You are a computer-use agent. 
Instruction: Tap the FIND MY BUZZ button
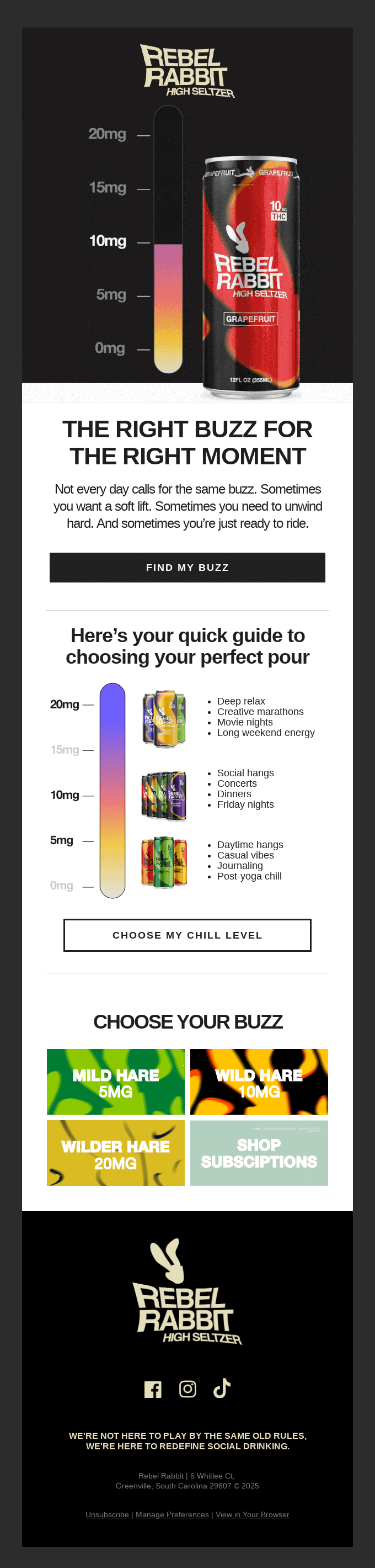click(187, 568)
